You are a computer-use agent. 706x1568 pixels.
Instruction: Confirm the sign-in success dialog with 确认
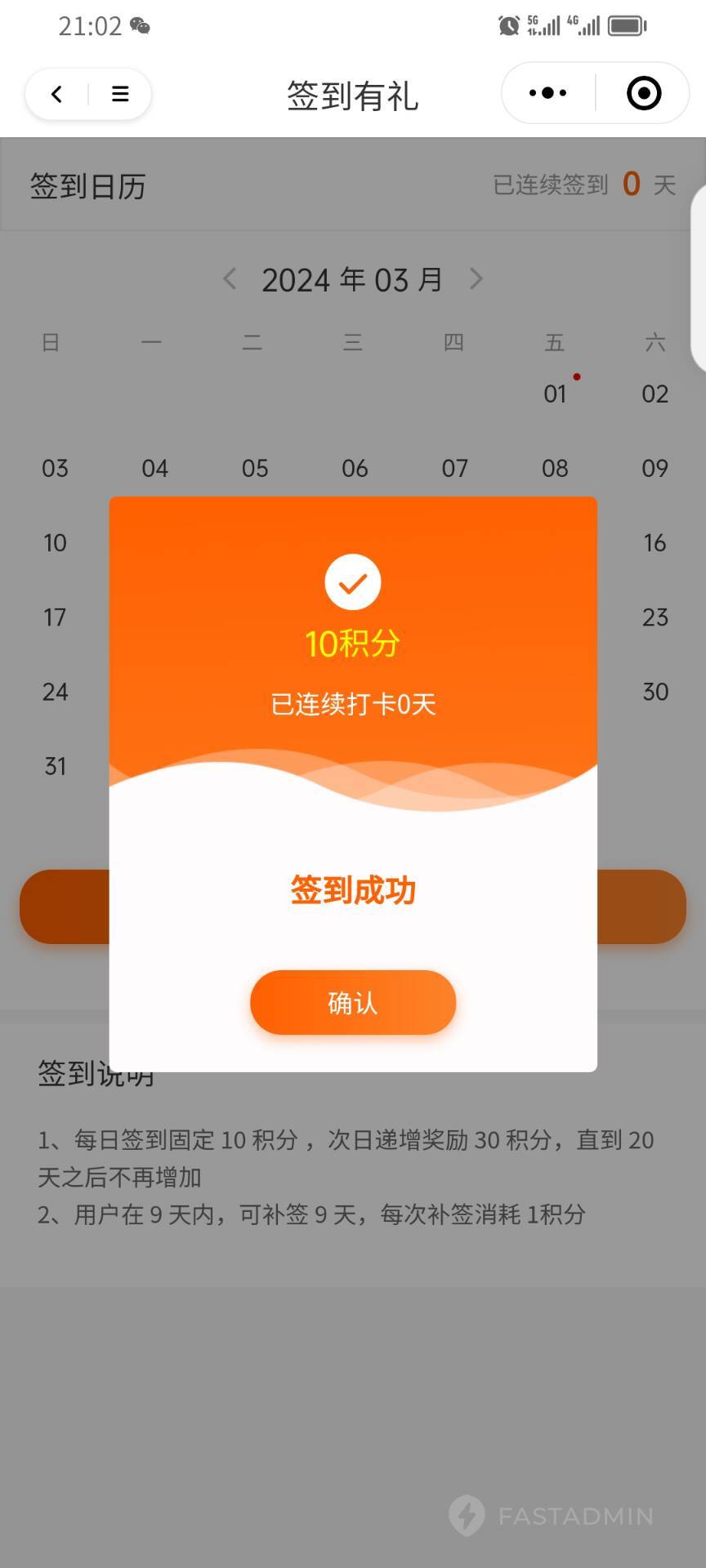(353, 1002)
